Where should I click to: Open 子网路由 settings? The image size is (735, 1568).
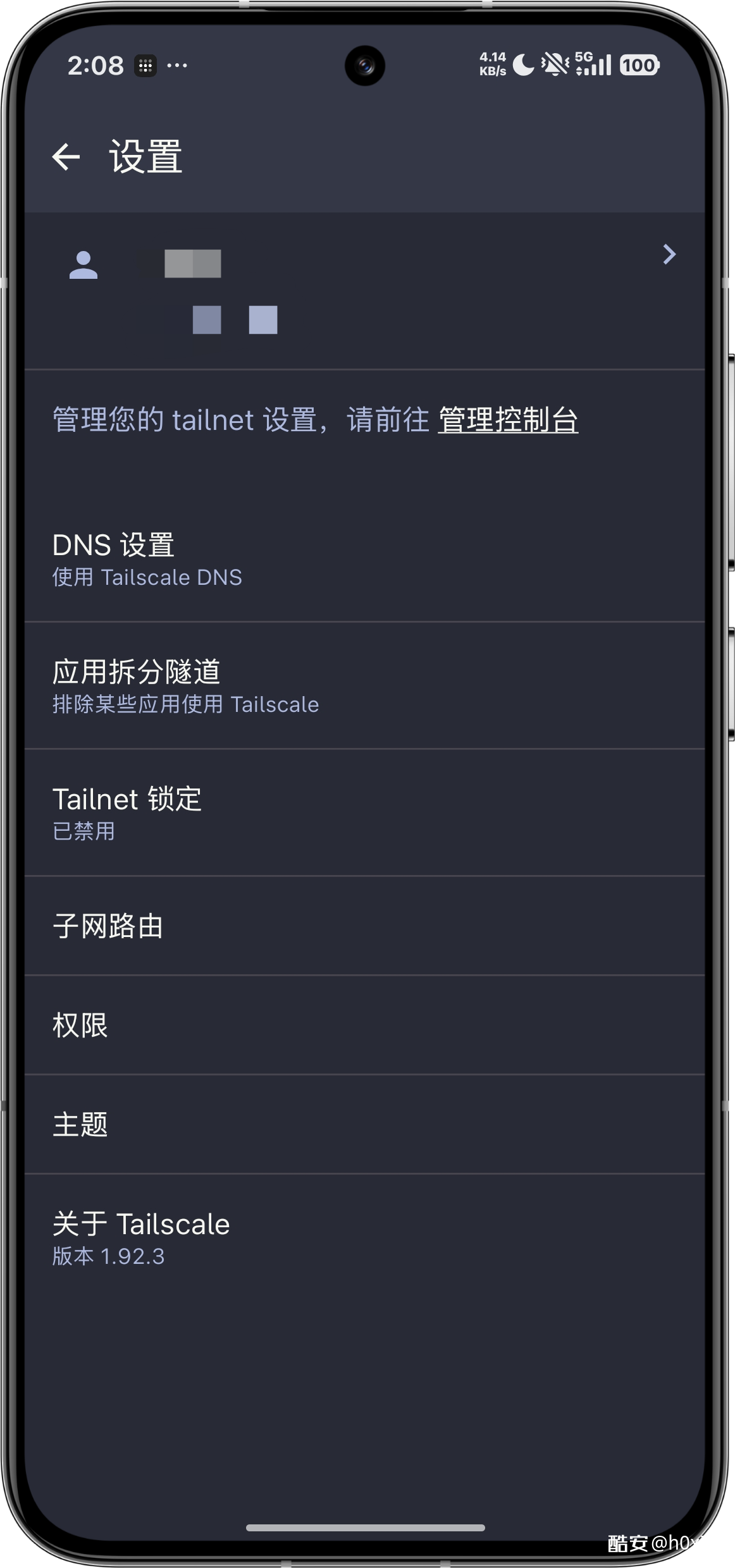coord(364,926)
